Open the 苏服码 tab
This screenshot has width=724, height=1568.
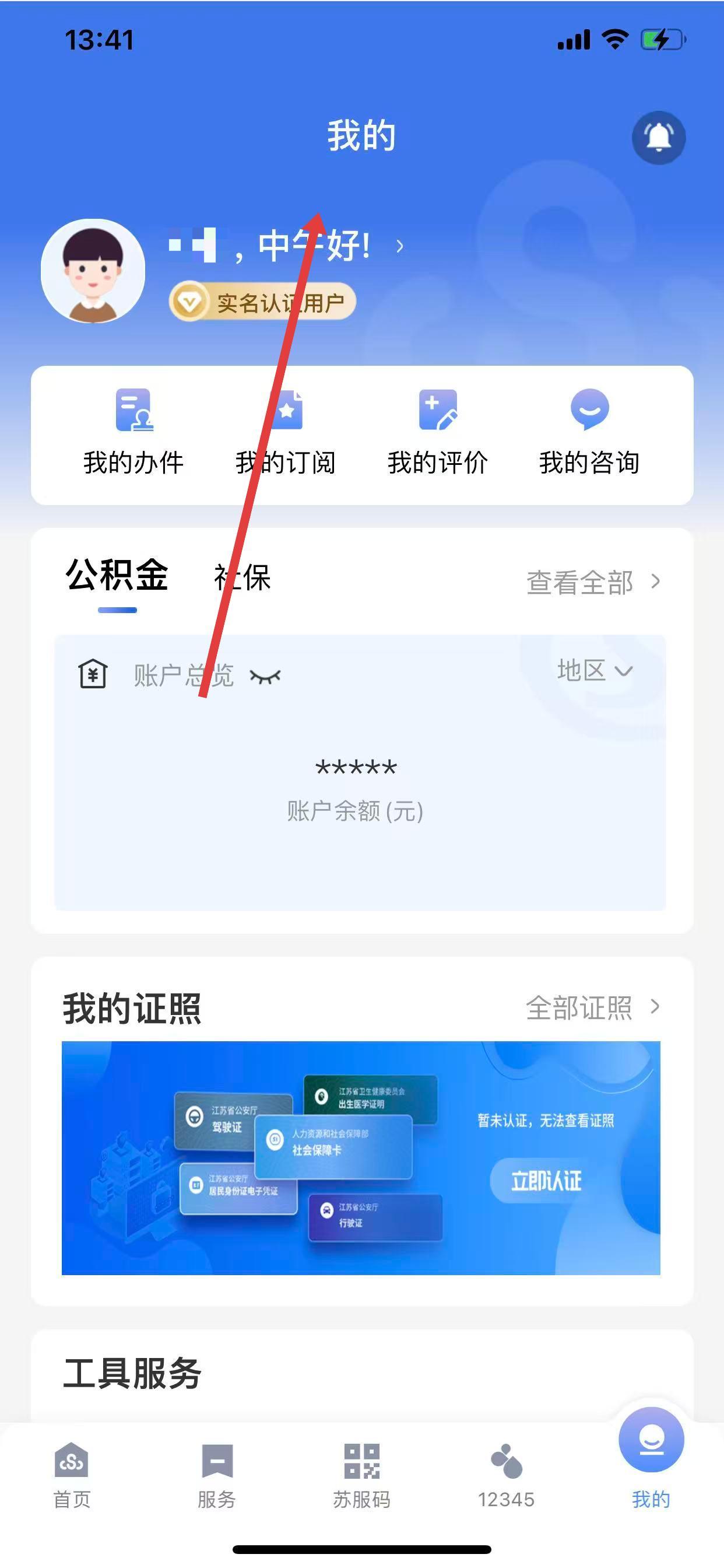pos(361,1475)
